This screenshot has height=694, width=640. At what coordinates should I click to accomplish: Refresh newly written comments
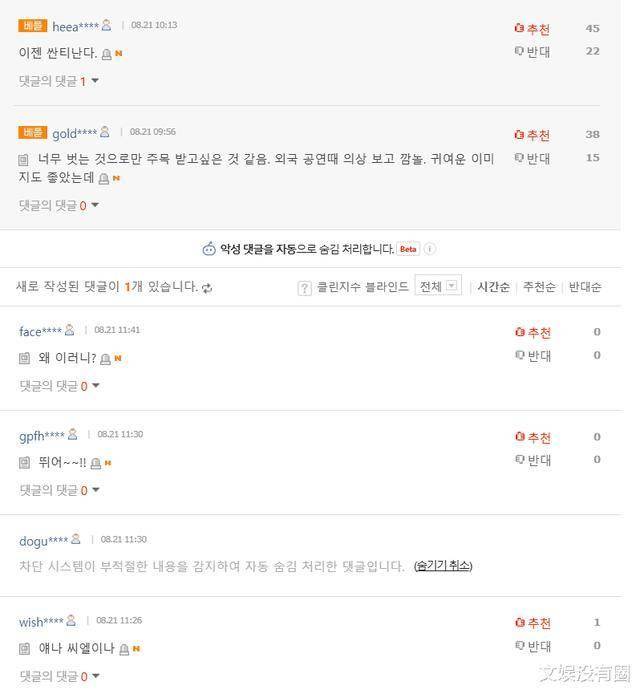pyautogui.click(x=207, y=288)
